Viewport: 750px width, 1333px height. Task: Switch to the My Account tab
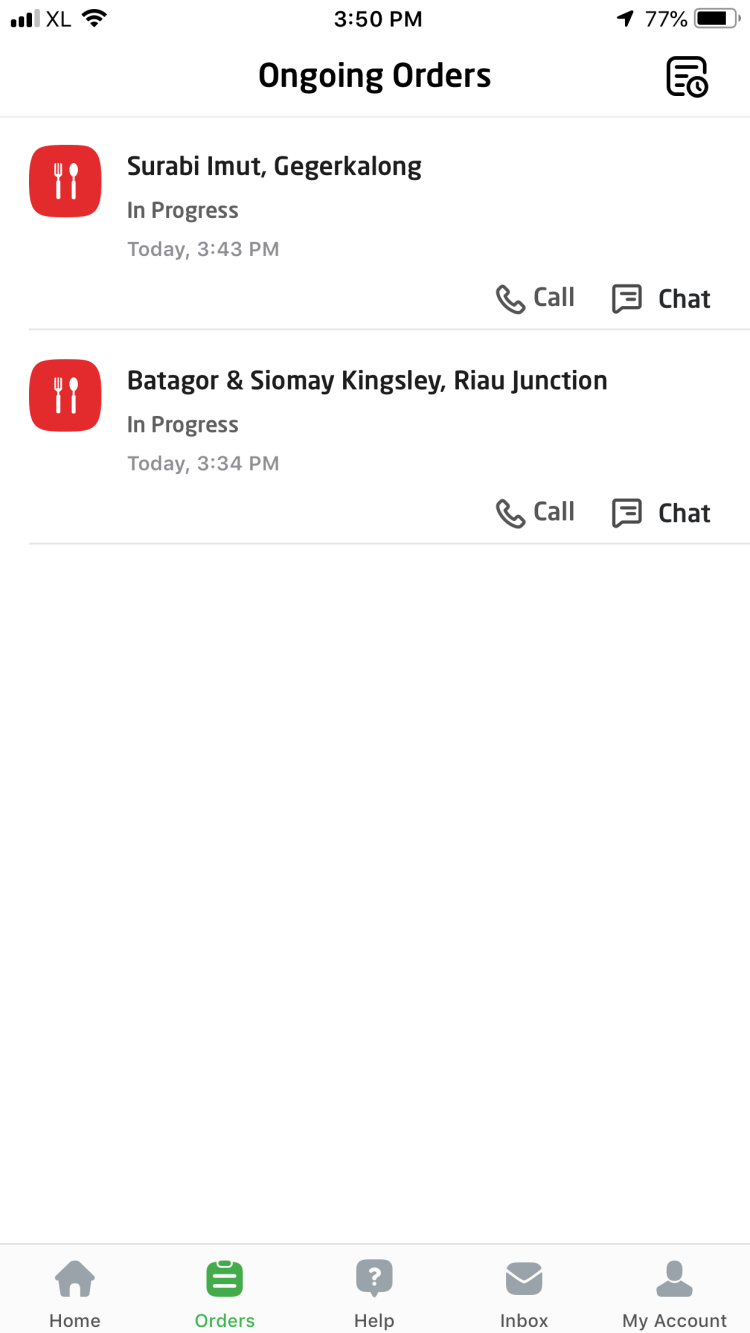pyautogui.click(x=674, y=1293)
